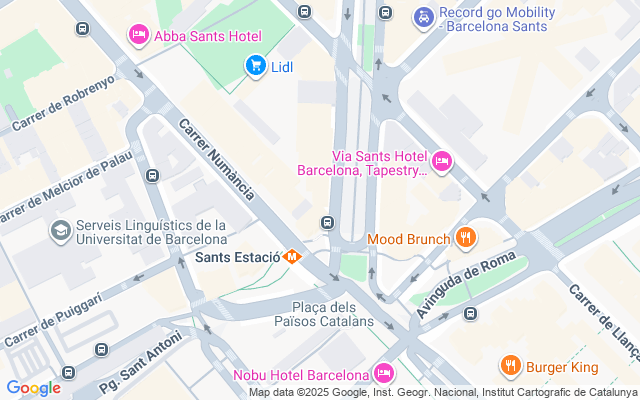Viewport: 640px width, 400px height.
Task: Select the Lidl store marker
Action: pos(255,66)
